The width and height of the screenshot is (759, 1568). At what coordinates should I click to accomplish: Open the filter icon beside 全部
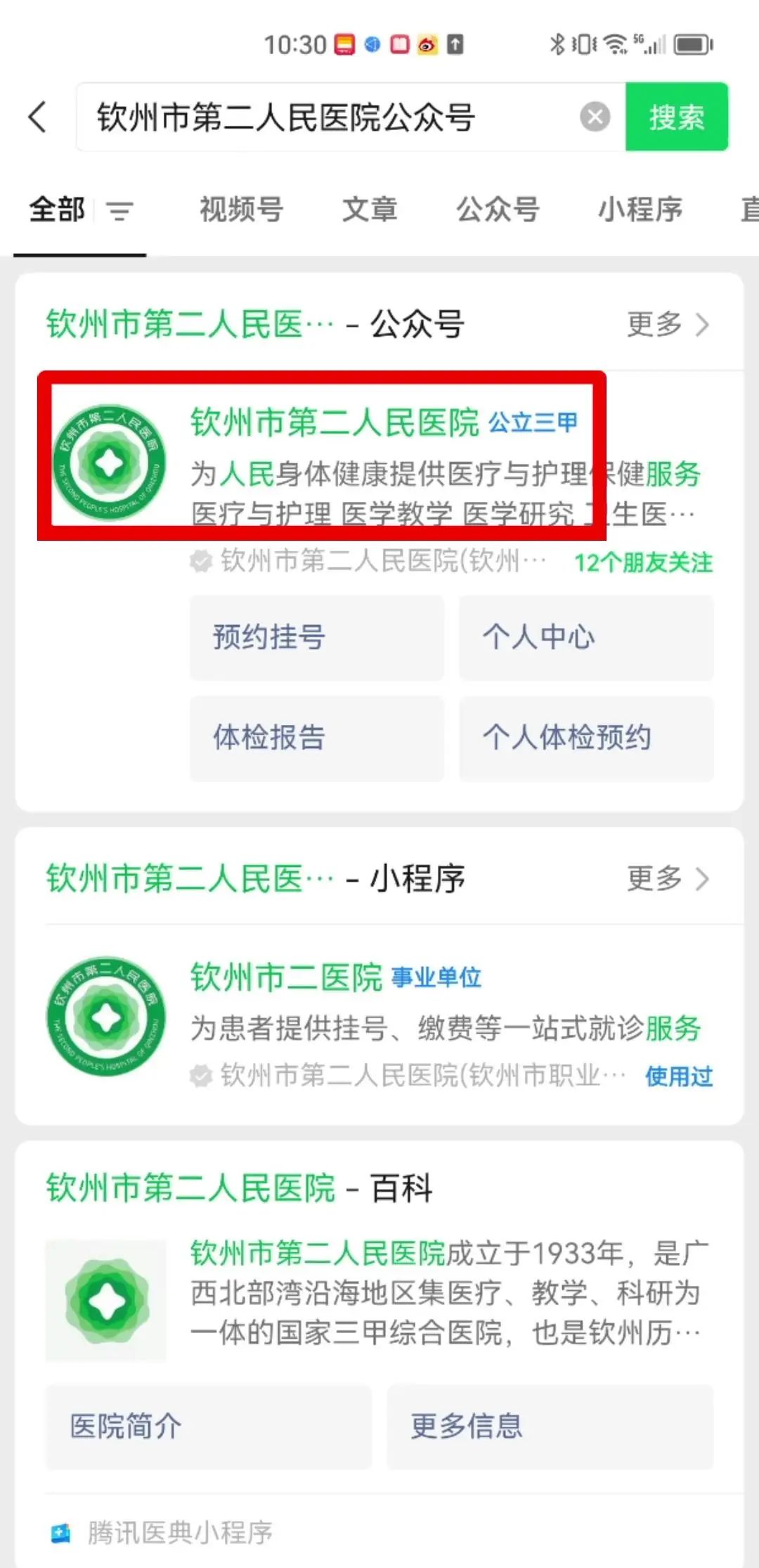119,210
